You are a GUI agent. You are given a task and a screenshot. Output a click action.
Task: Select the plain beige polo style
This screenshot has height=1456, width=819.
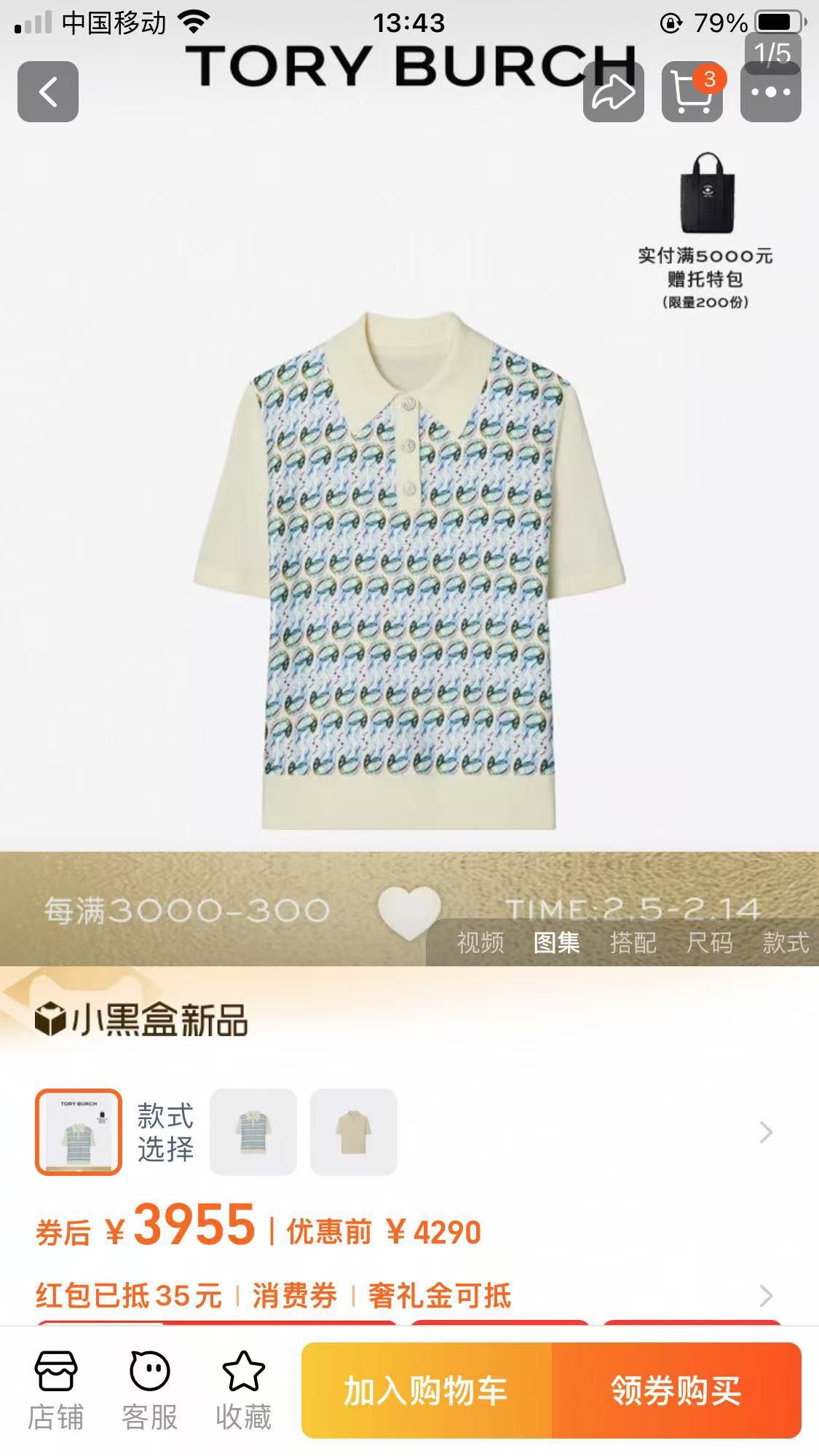click(x=353, y=1131)
